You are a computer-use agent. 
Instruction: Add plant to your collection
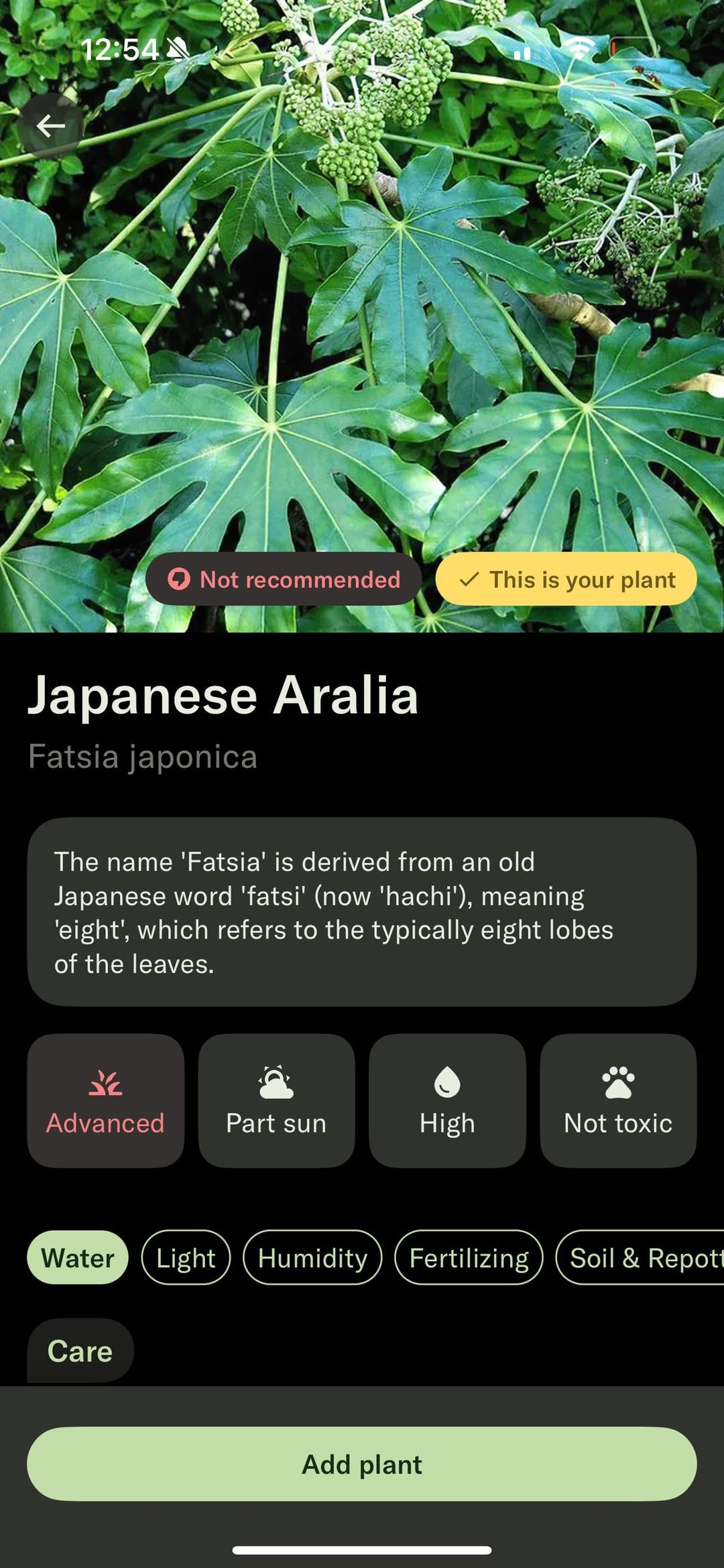click(x=362, y=1464)
